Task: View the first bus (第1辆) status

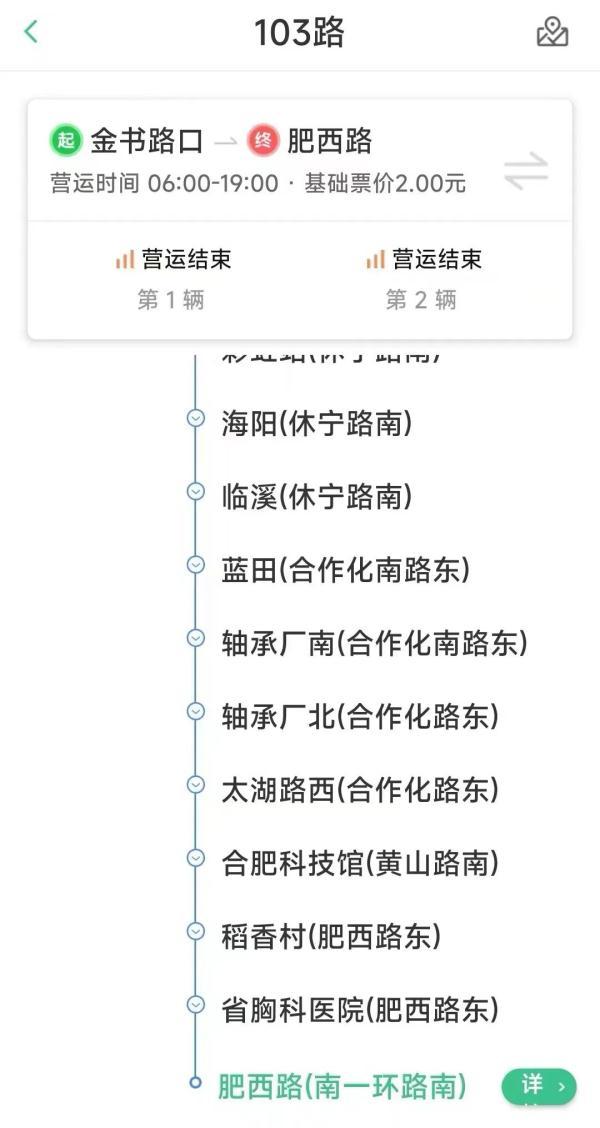Action: pyautogui.click(x=172, y=279)
